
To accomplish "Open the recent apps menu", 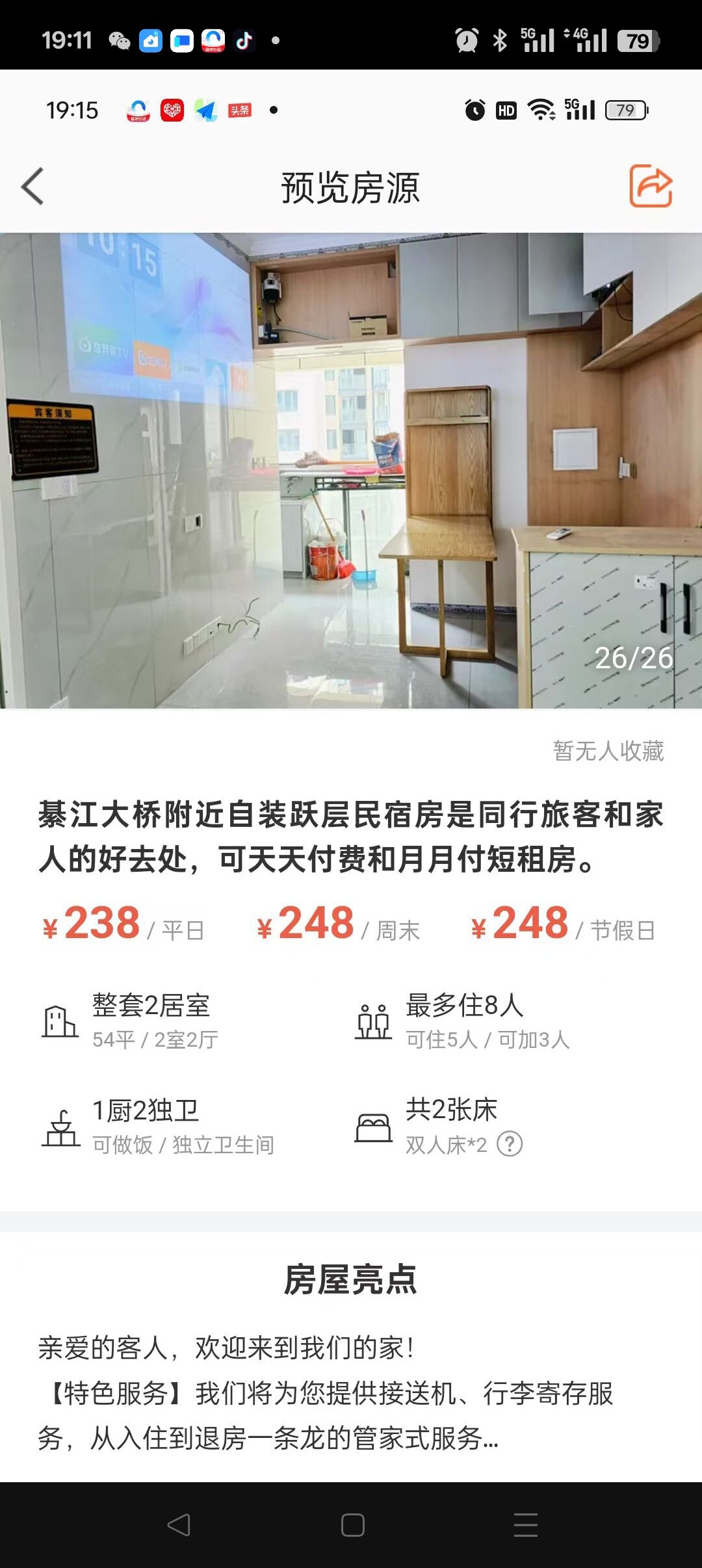I will tap(525, 1525).
